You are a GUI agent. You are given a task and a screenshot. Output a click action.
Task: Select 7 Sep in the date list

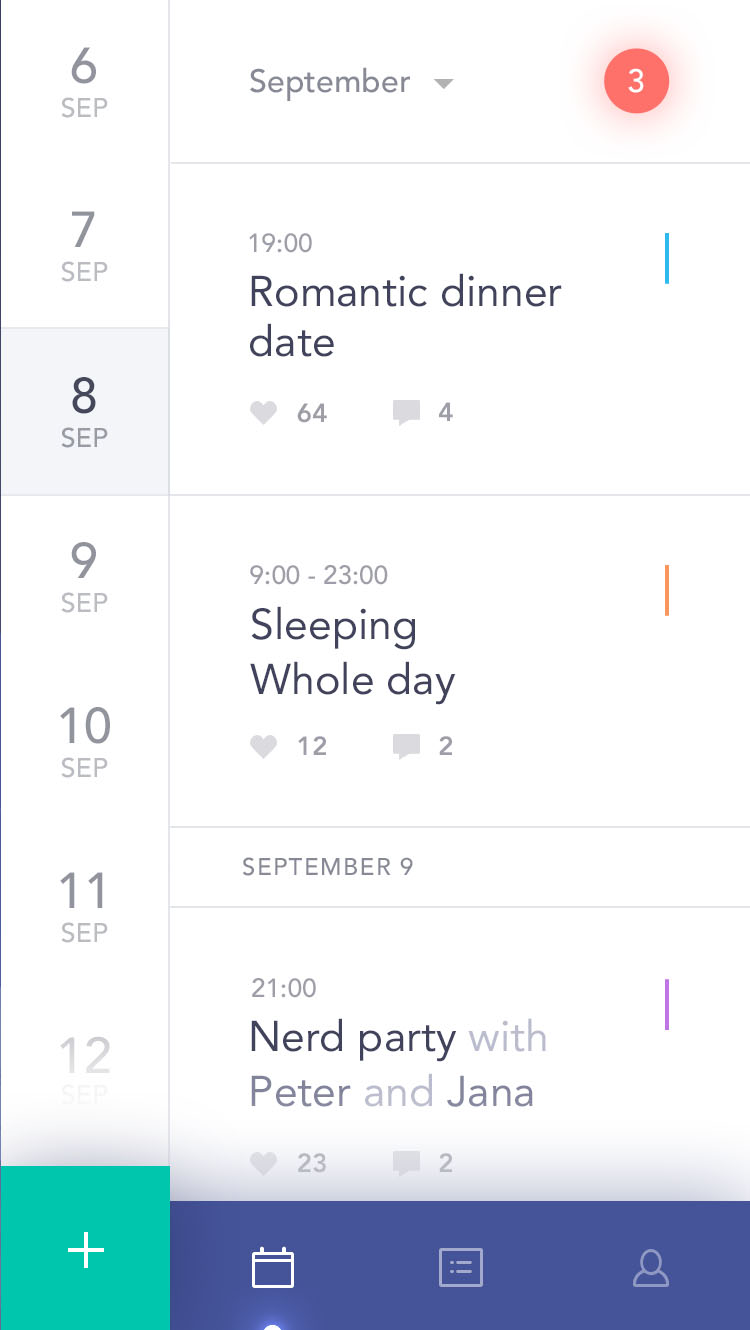point(84,246)
